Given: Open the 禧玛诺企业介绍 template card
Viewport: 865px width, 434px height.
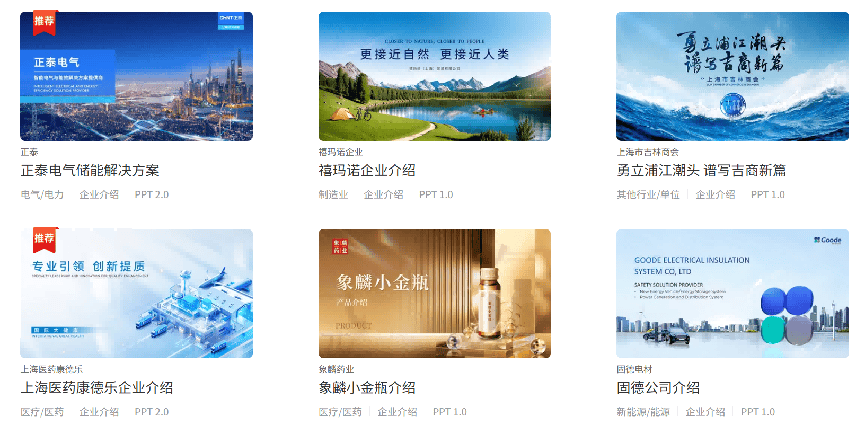Looking at the screenshot, I should pyautogui.click(x=434, y=77).
